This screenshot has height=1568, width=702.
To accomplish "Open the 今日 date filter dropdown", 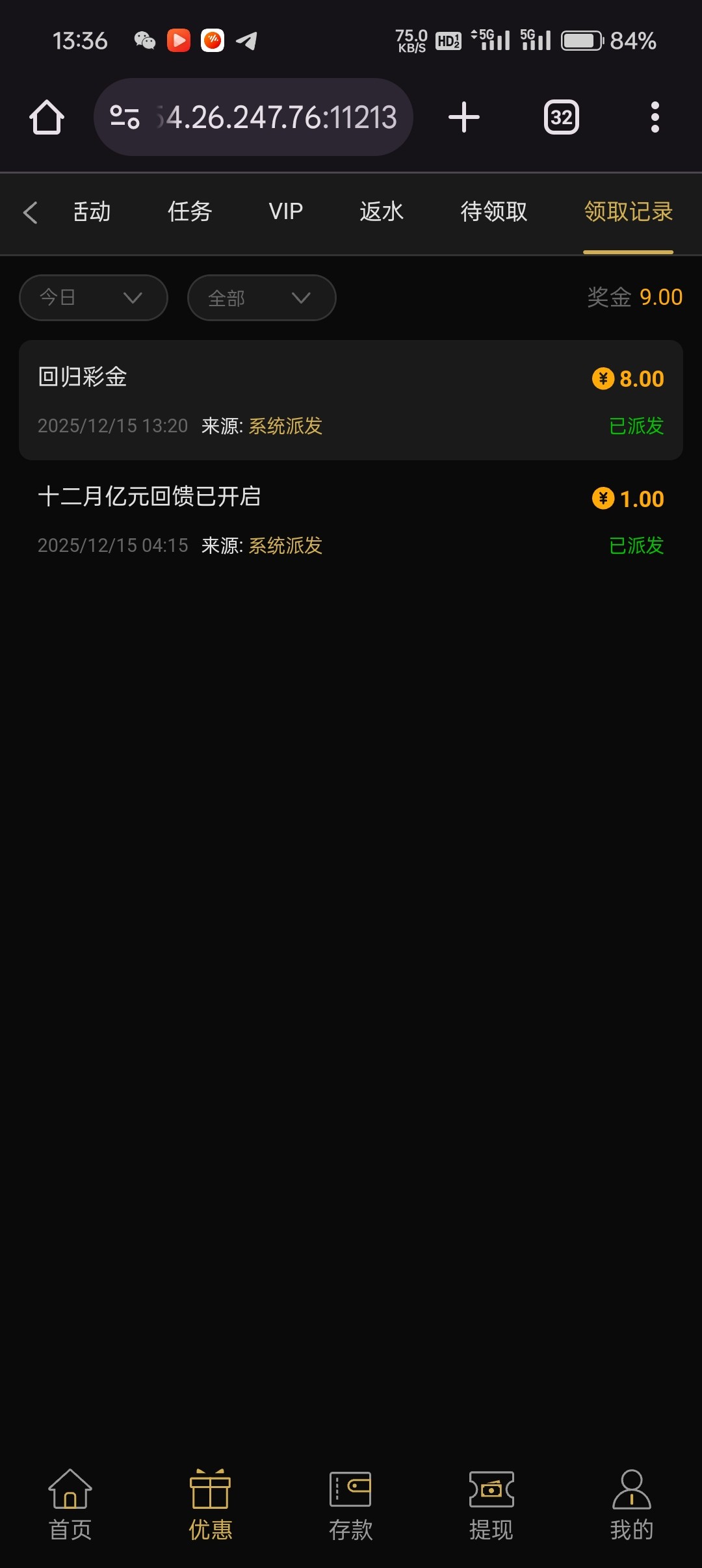I will click(92, 298).
